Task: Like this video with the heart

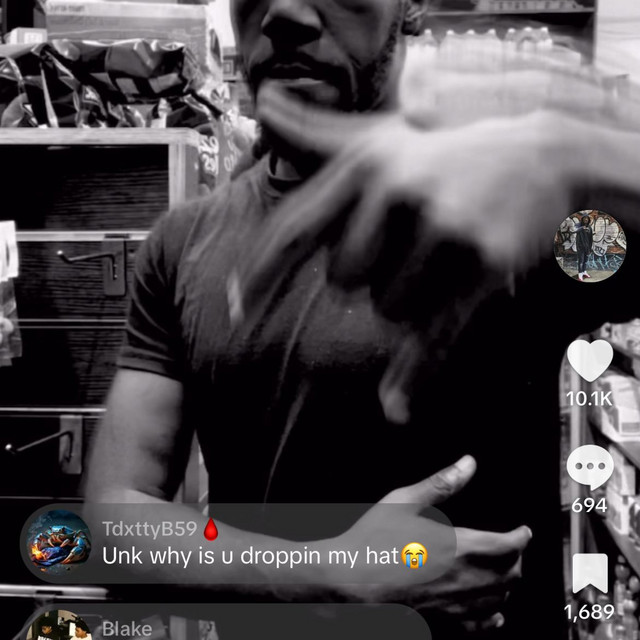Action: point(590,361)
